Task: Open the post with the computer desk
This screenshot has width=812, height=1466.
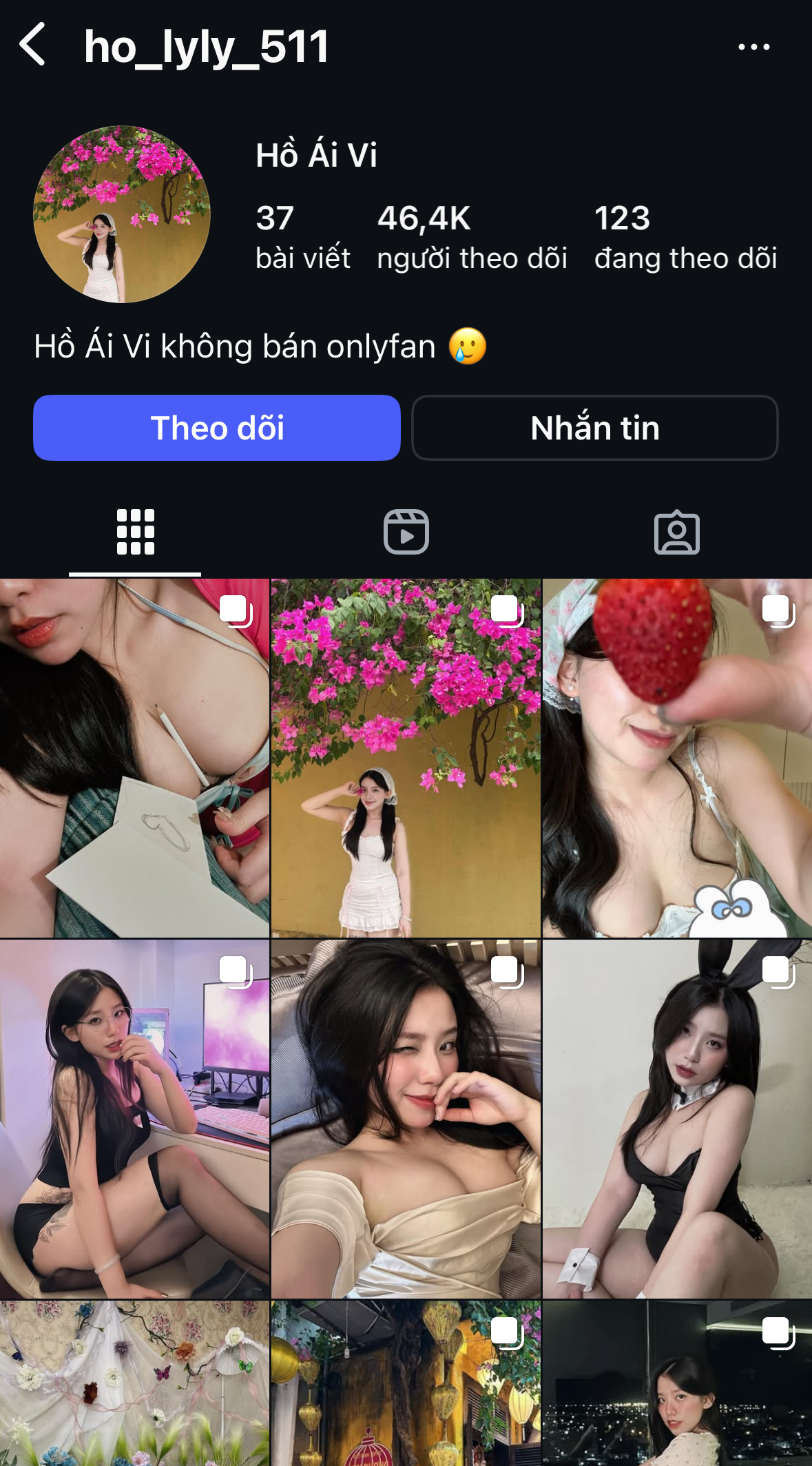Action: tap(134, 1119)
